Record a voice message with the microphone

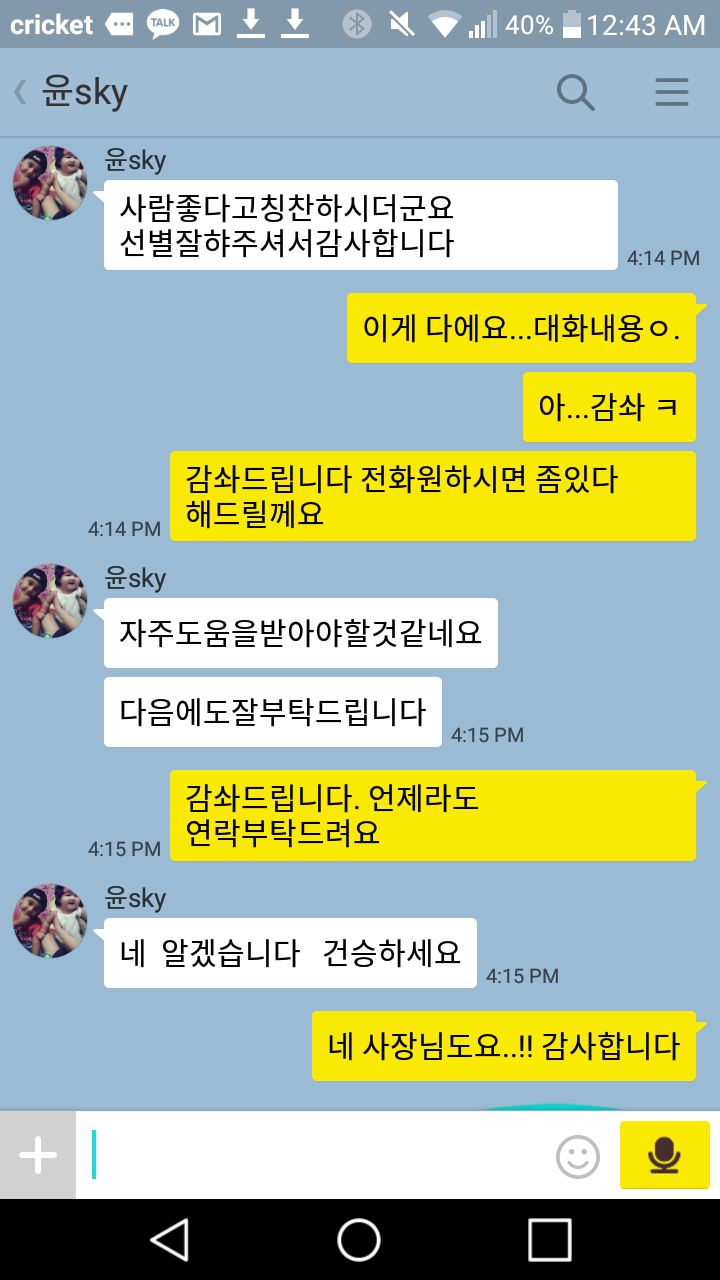664,1156
